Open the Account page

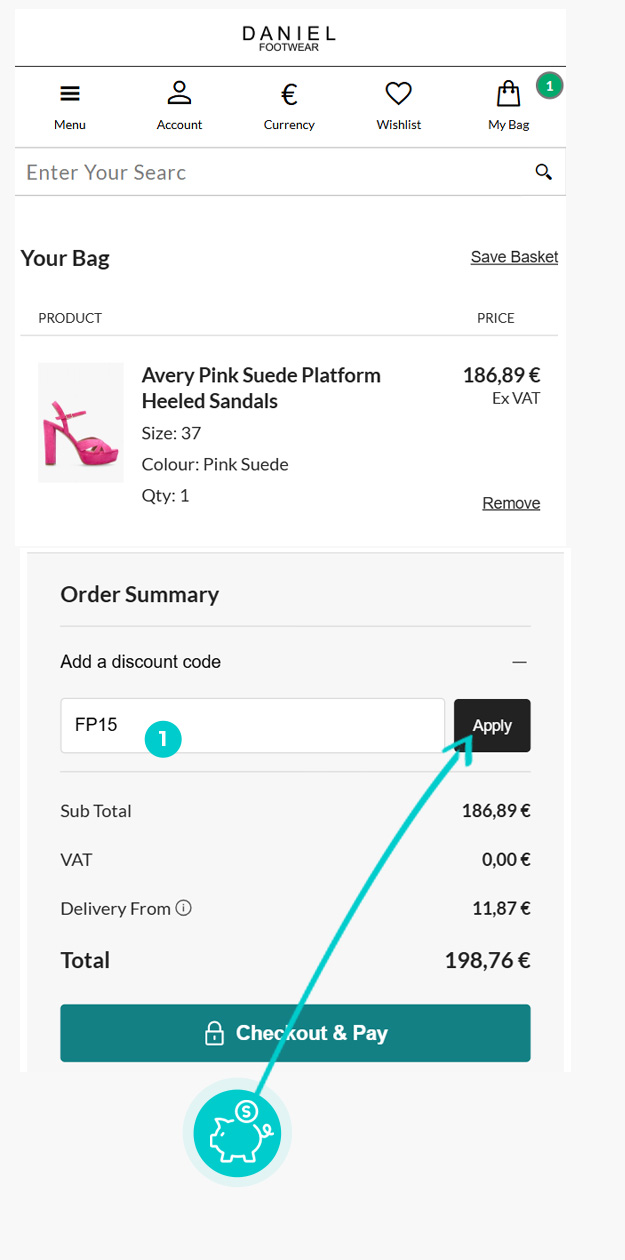click(x=179, y=106)
